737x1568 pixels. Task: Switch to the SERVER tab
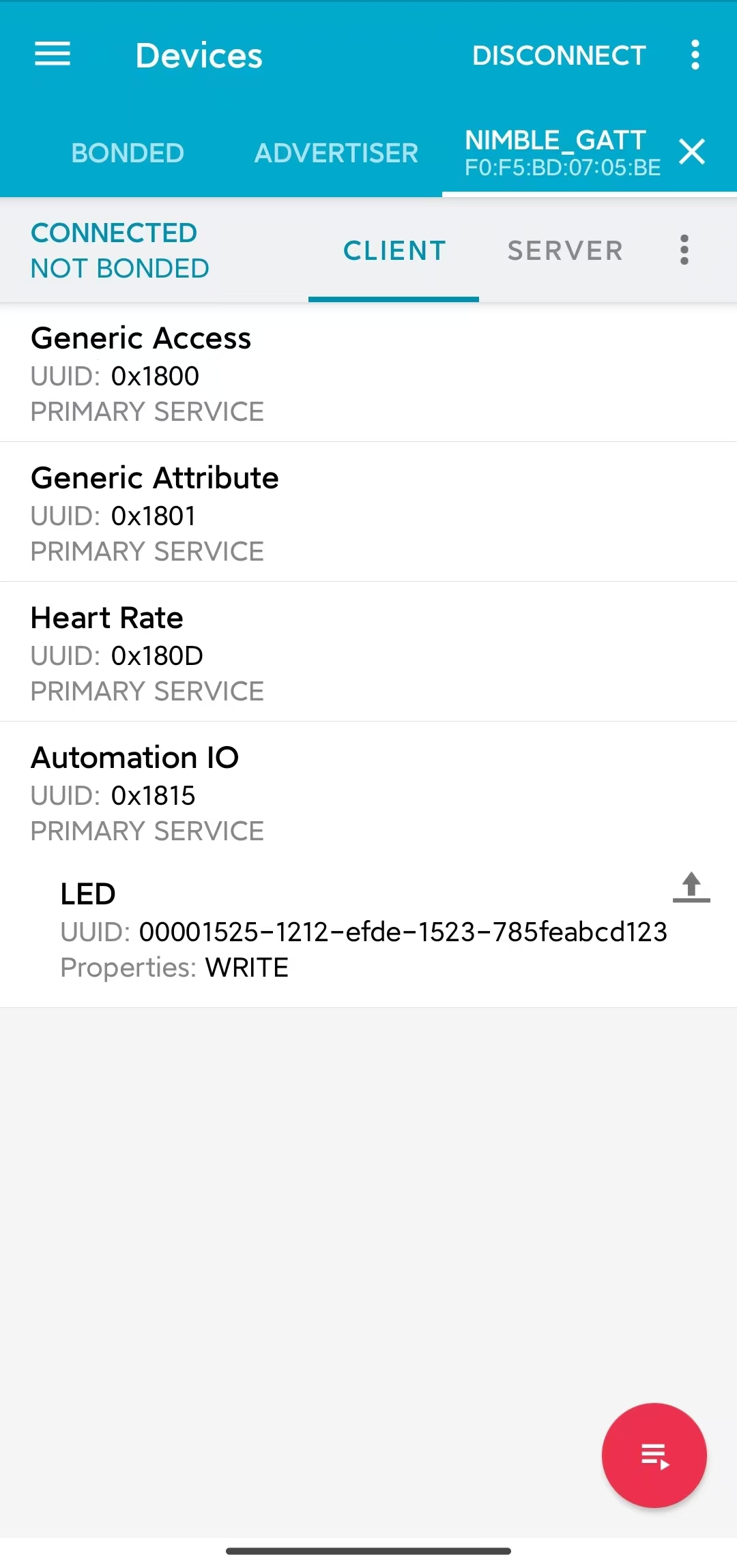click(x=565, y=250)
